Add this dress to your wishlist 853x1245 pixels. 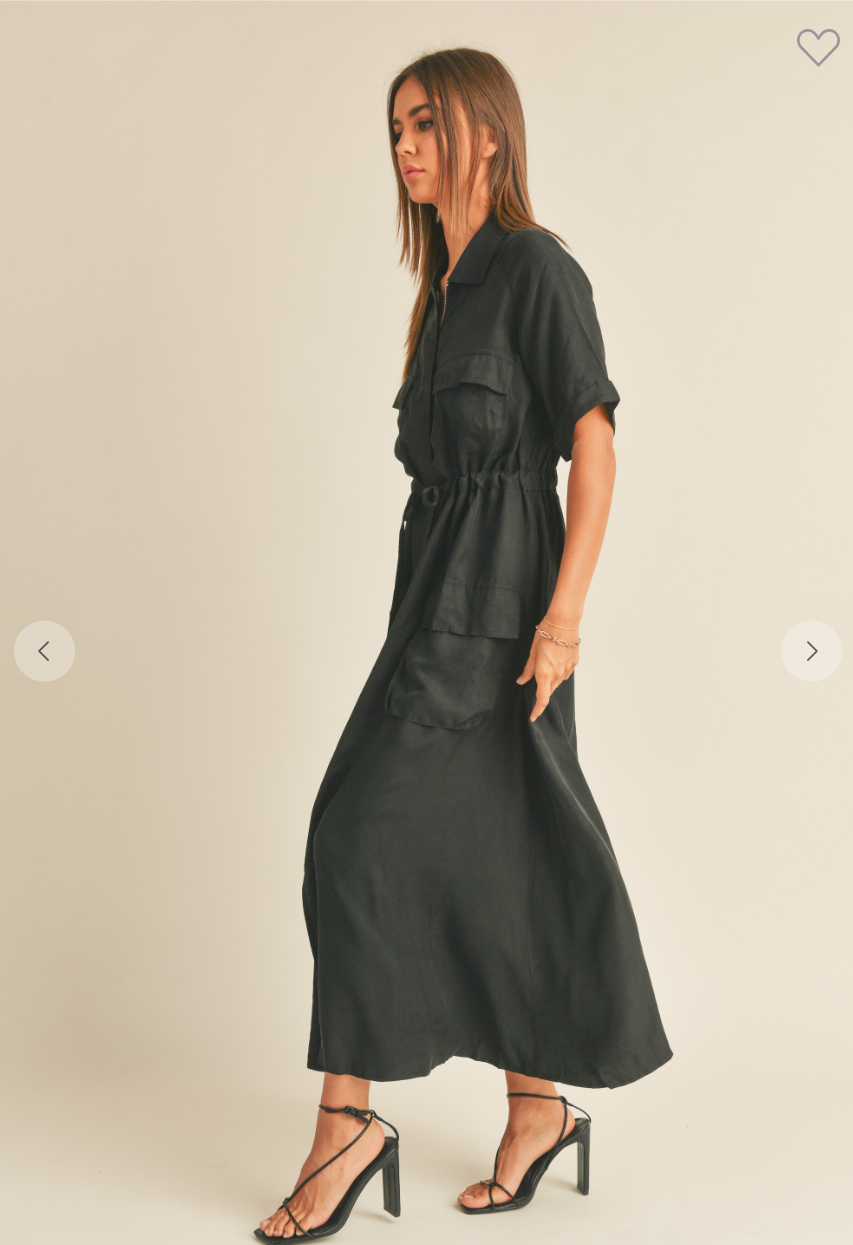click(818, 47)
